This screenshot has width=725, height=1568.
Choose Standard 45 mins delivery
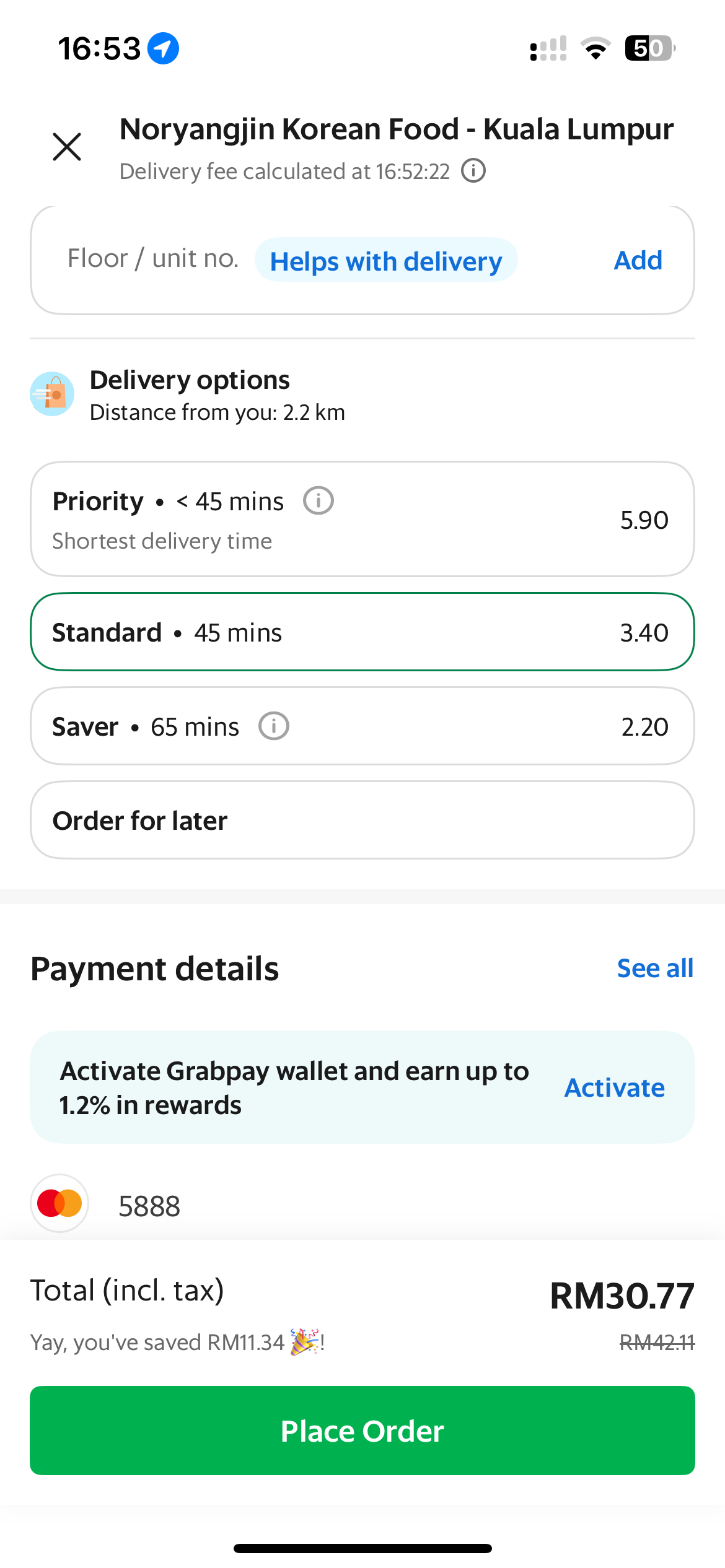click(362, 632)
